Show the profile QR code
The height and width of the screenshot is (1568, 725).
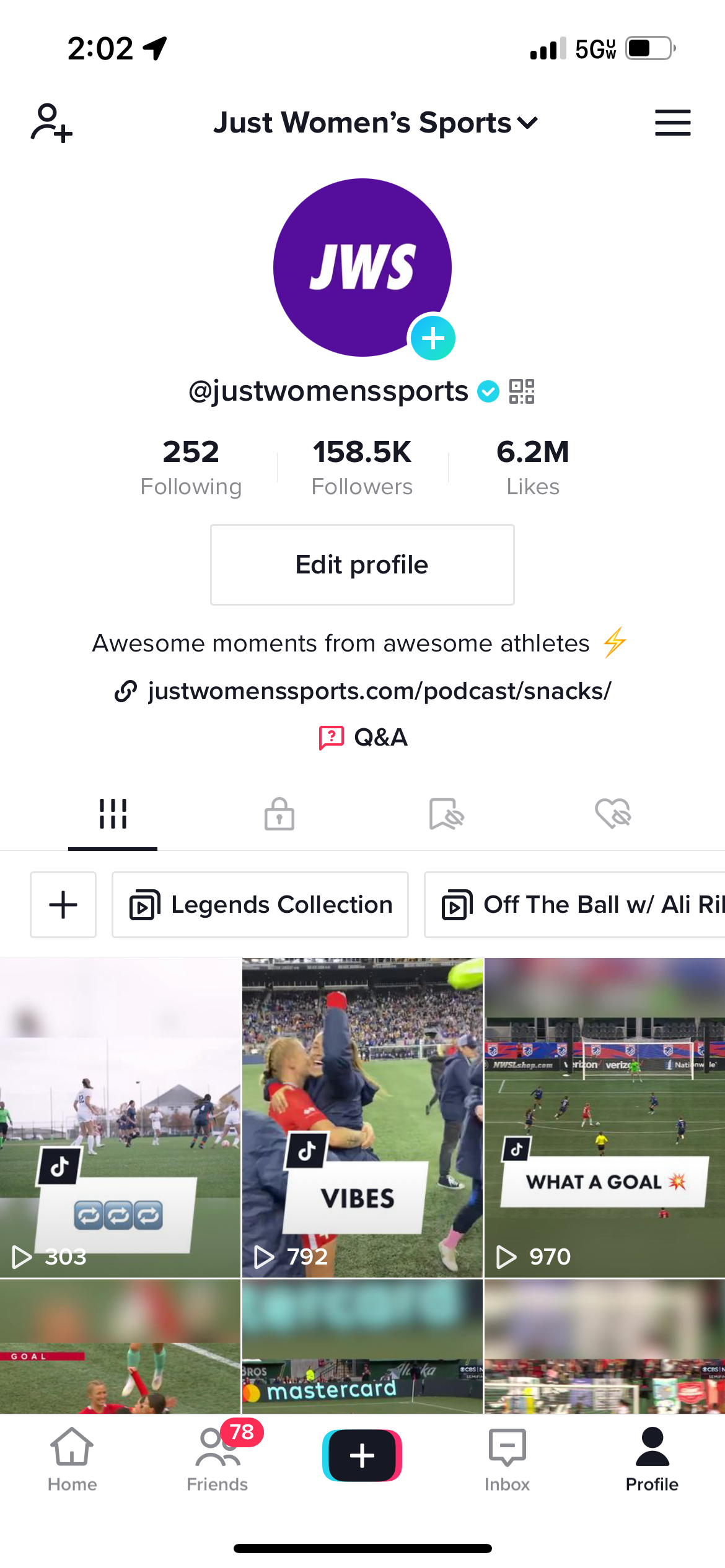[522, 391]
